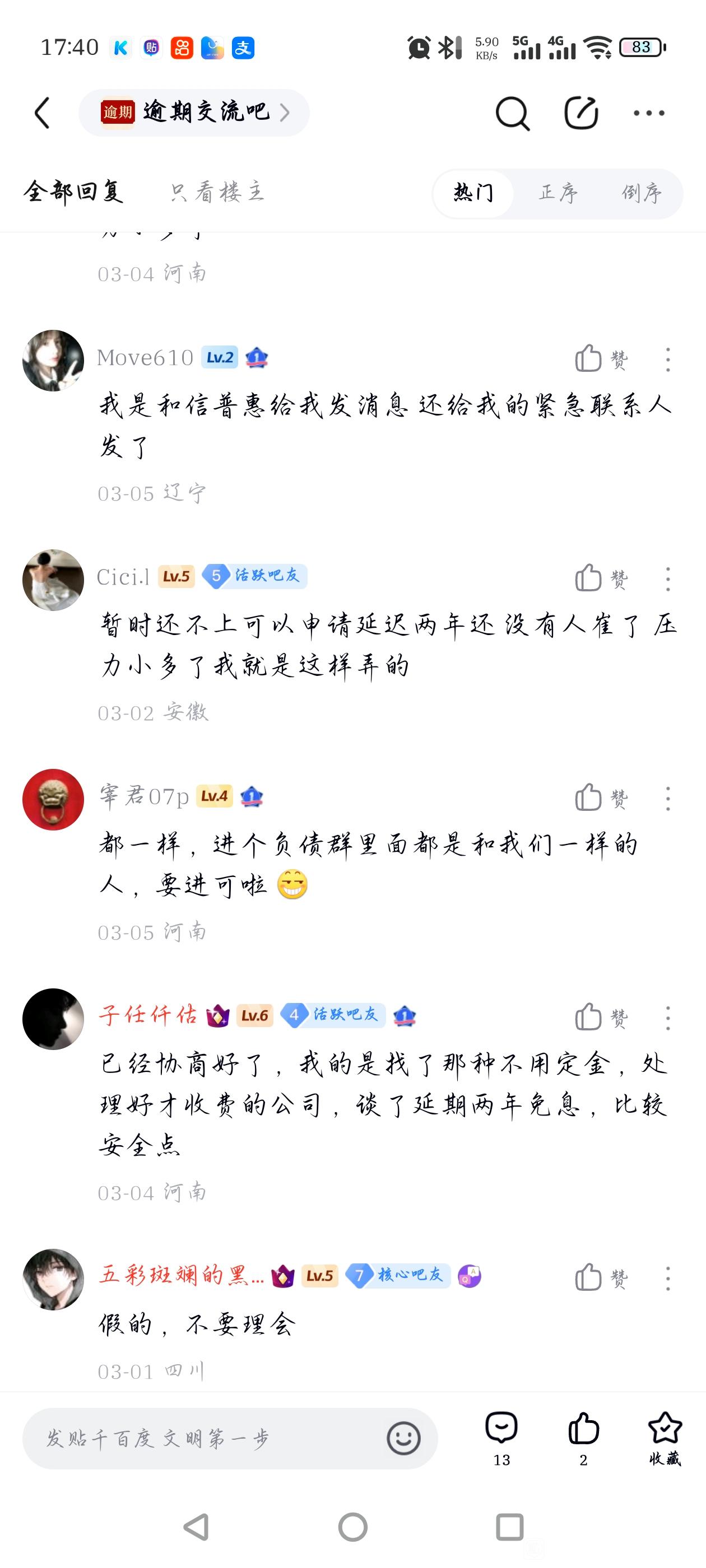Viewport: 706px width, 1568px height.
Task: Open the top-right overflow menu
Action: tap(649, 113)
